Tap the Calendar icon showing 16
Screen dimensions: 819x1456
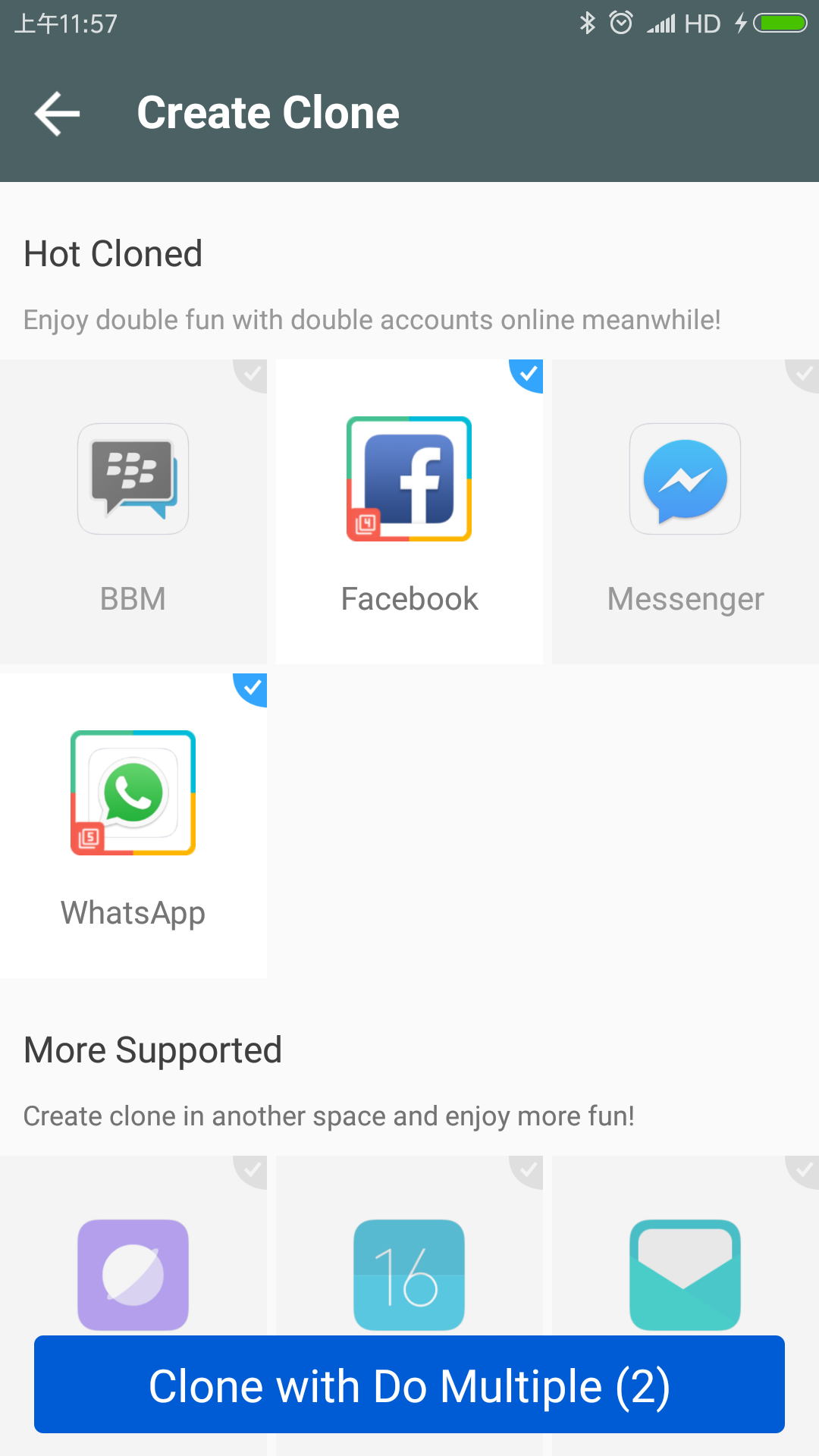[409, 1274]
